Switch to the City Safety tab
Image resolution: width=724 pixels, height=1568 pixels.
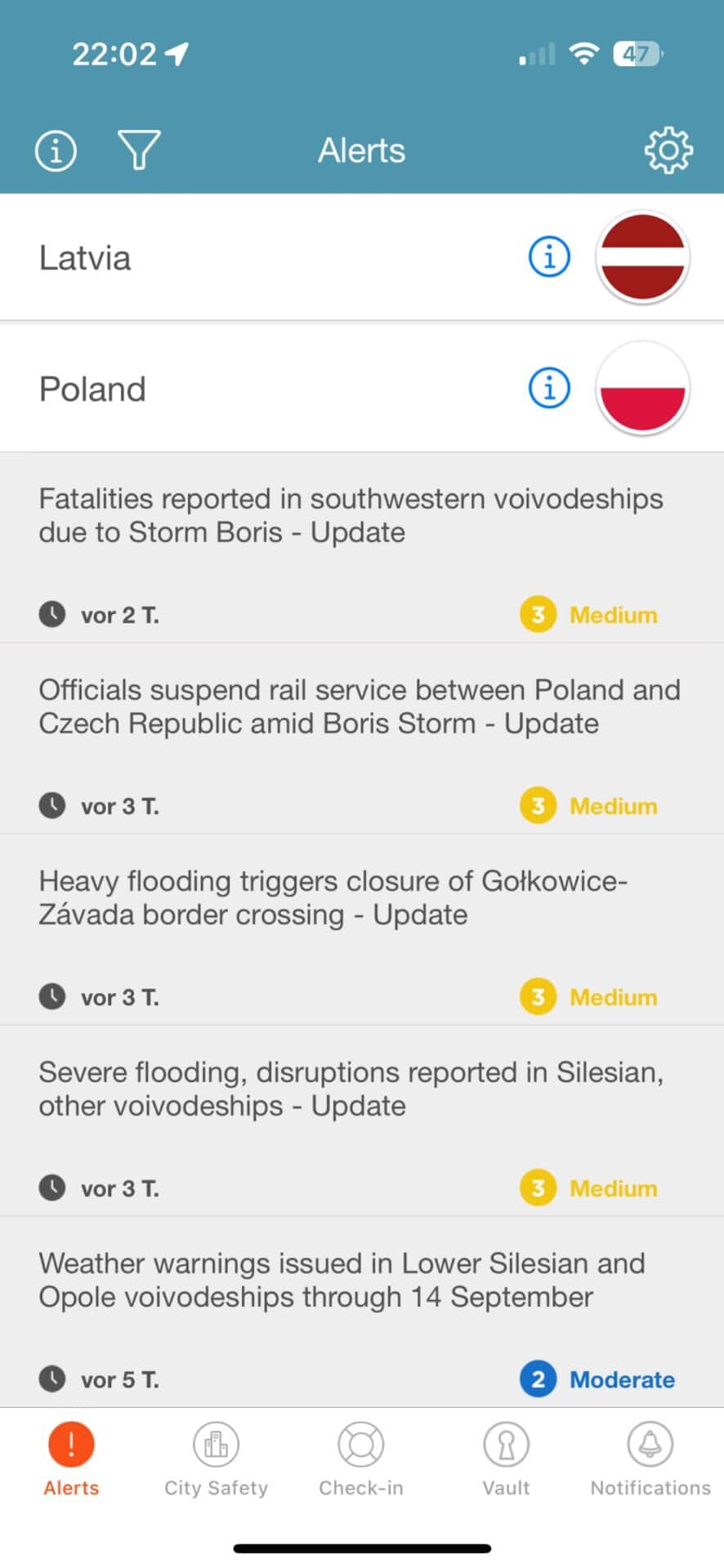point(216,1459)
